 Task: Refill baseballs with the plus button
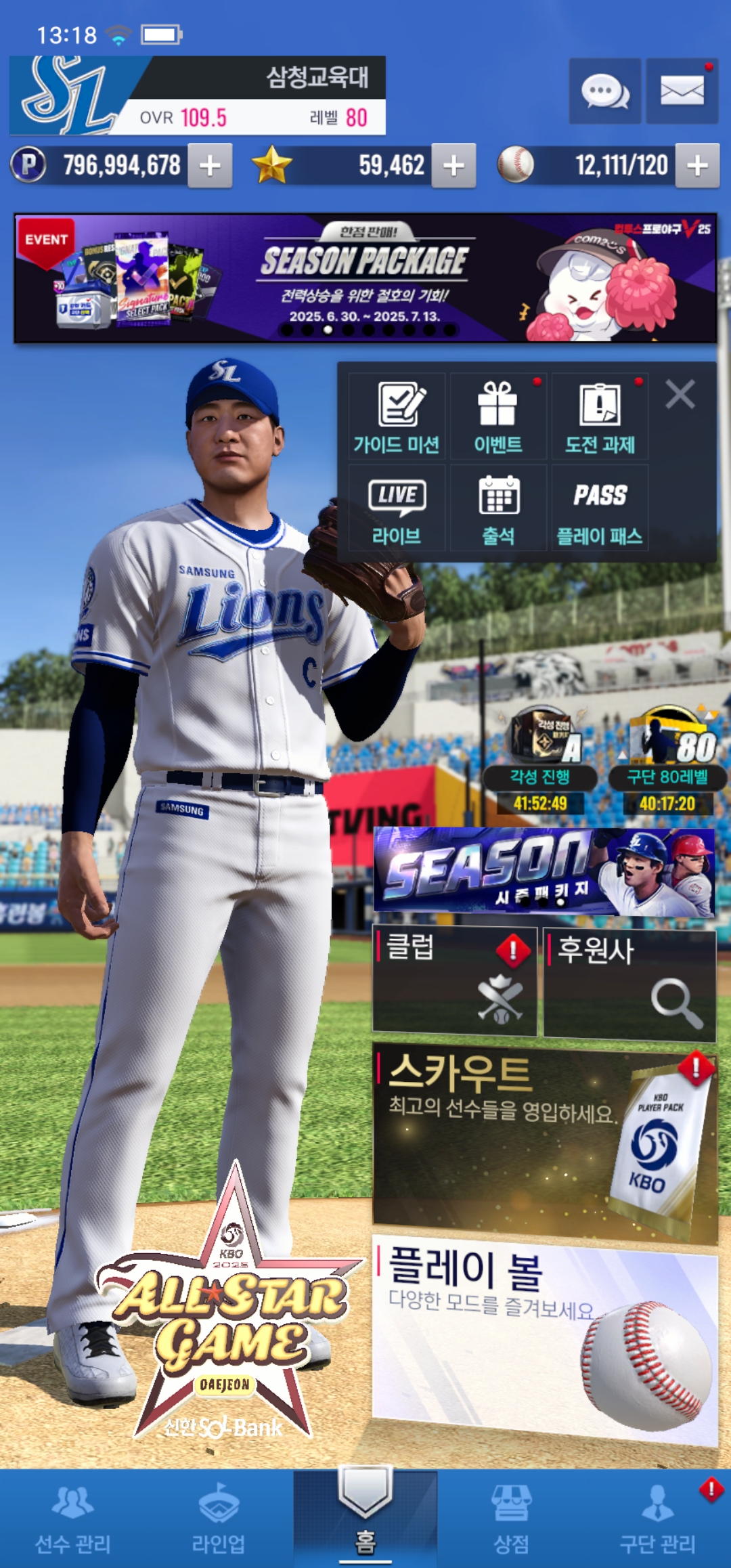click(x=697, y=165)
